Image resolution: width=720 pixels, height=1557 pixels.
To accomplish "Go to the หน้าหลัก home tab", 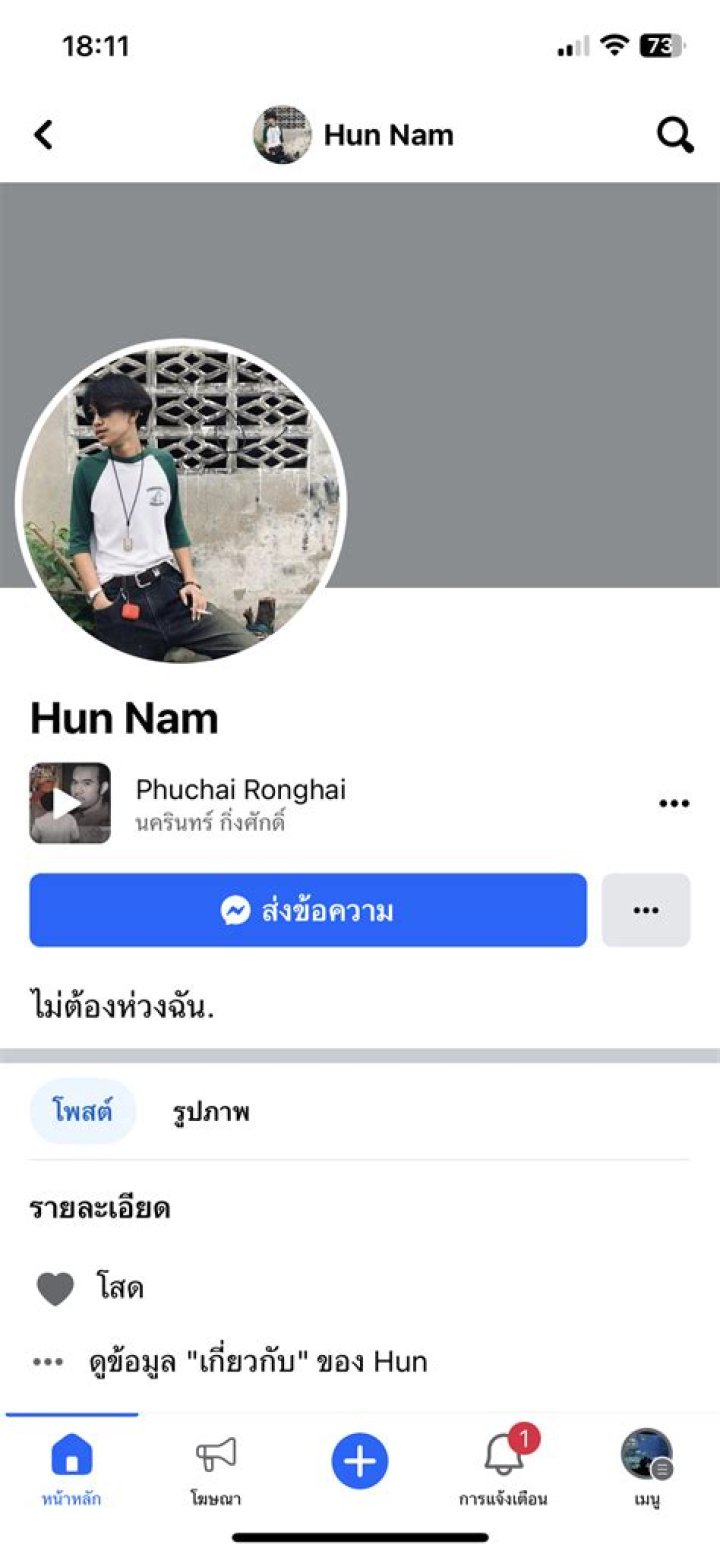I will (x=71, y=1468).
